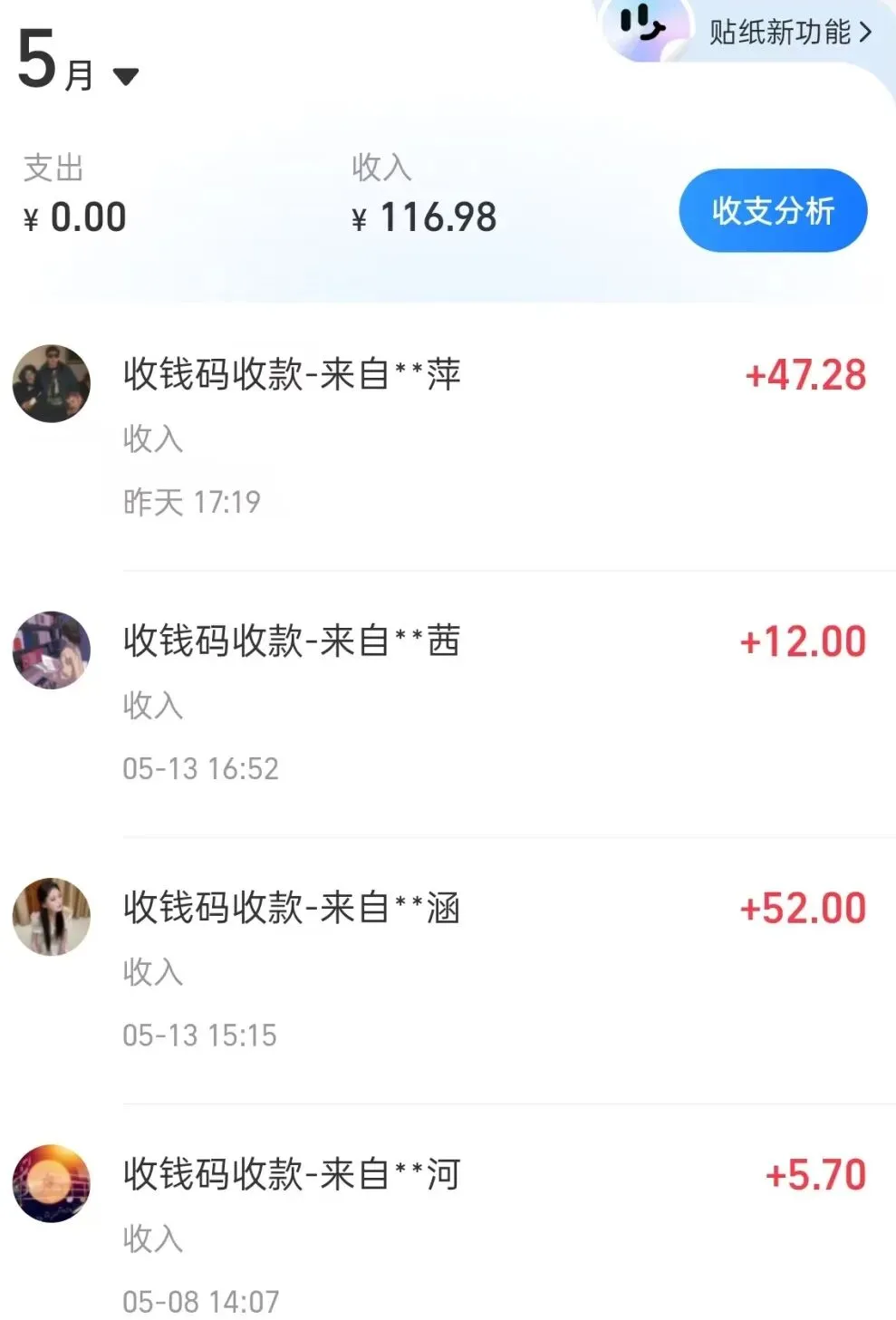Tap the 收支分析 button

[773, 210]
